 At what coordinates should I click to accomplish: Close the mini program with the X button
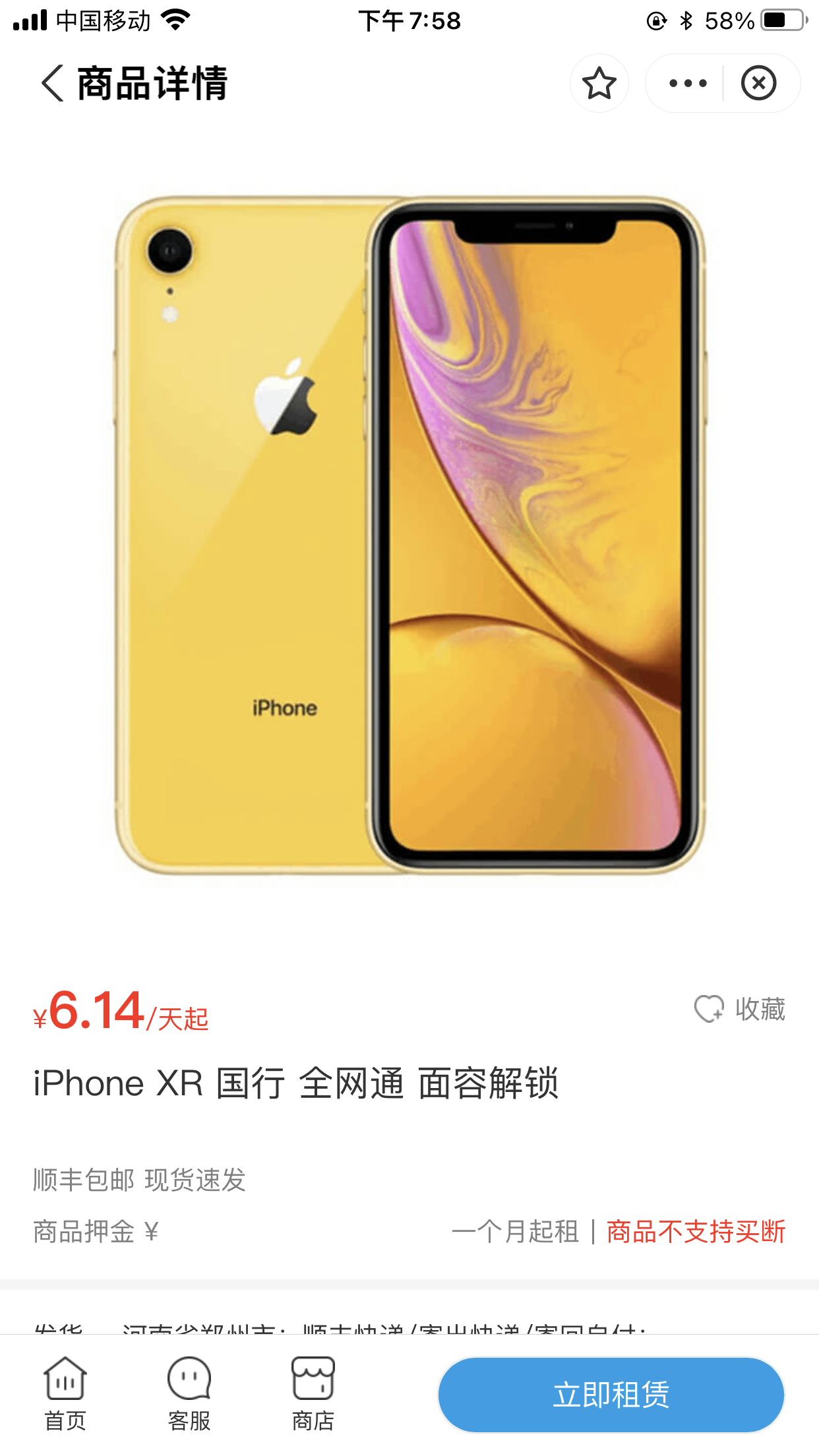[758, 83]
